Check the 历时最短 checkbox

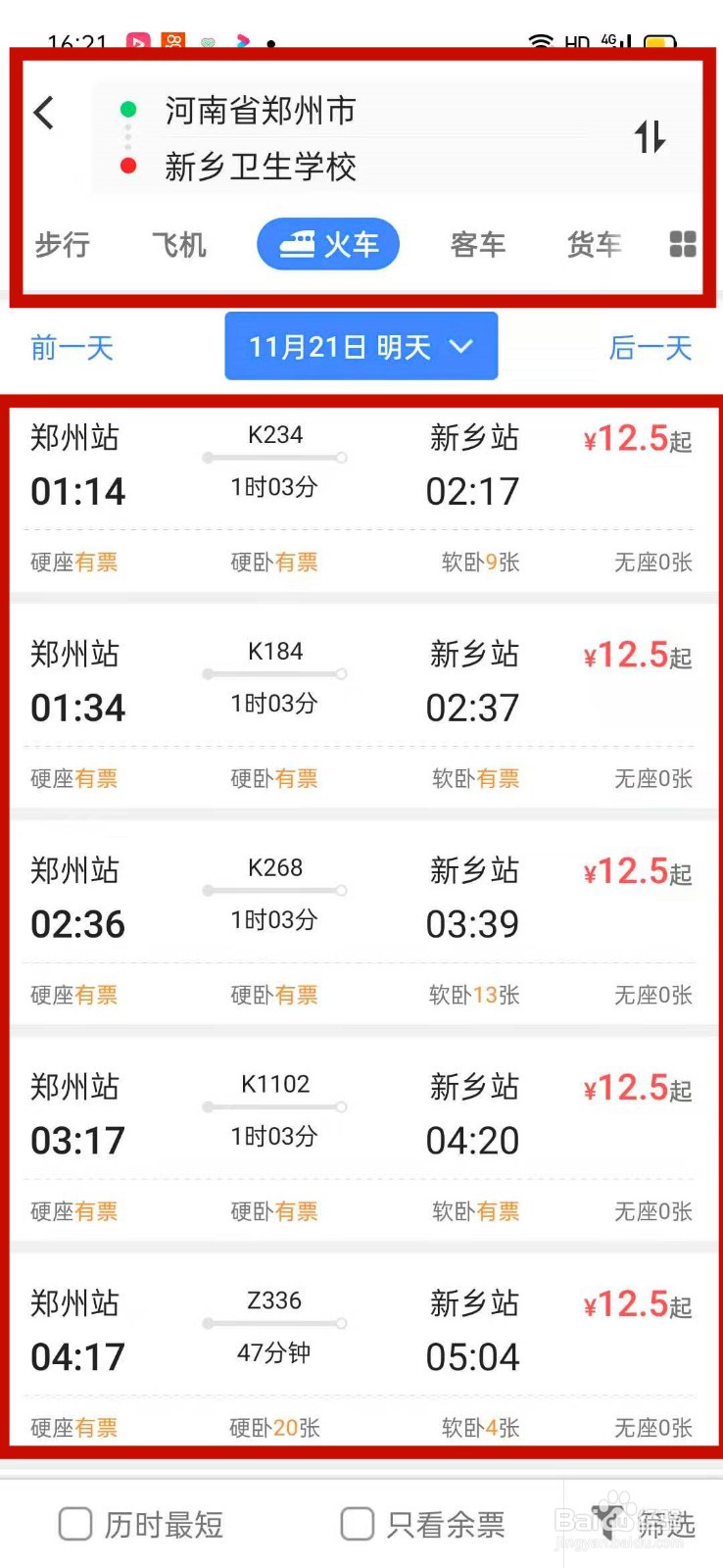75,1524
